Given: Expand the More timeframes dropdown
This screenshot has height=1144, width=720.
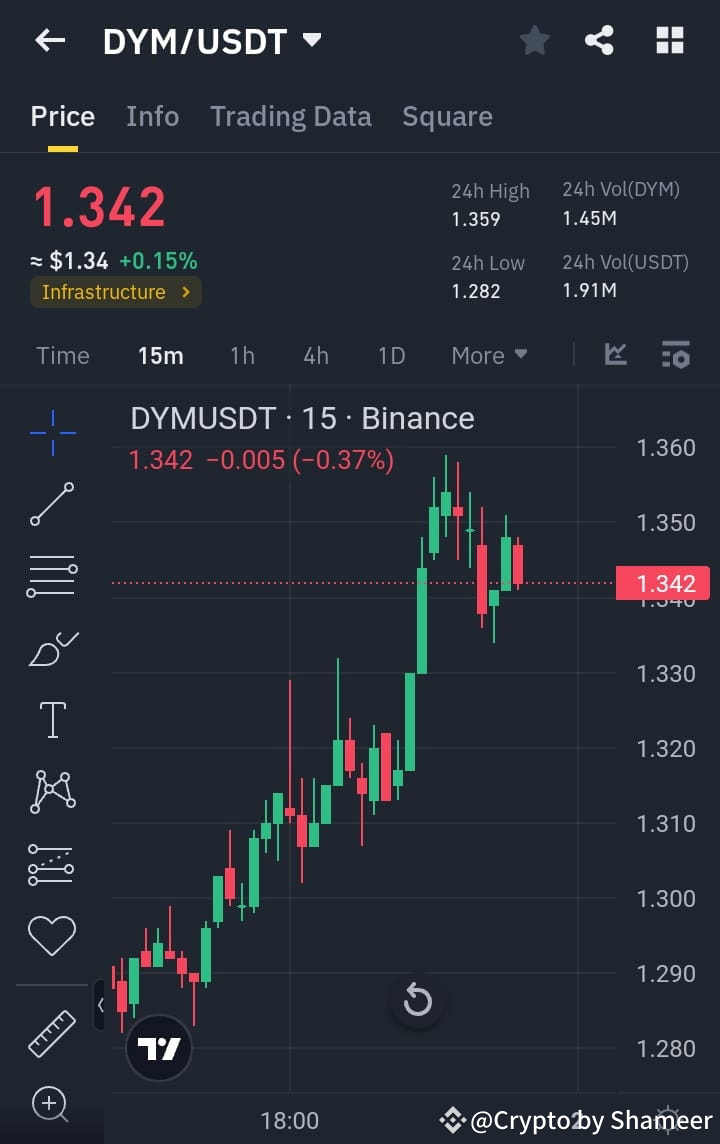Looking at the screenshot, I should [x=489, y=355].
